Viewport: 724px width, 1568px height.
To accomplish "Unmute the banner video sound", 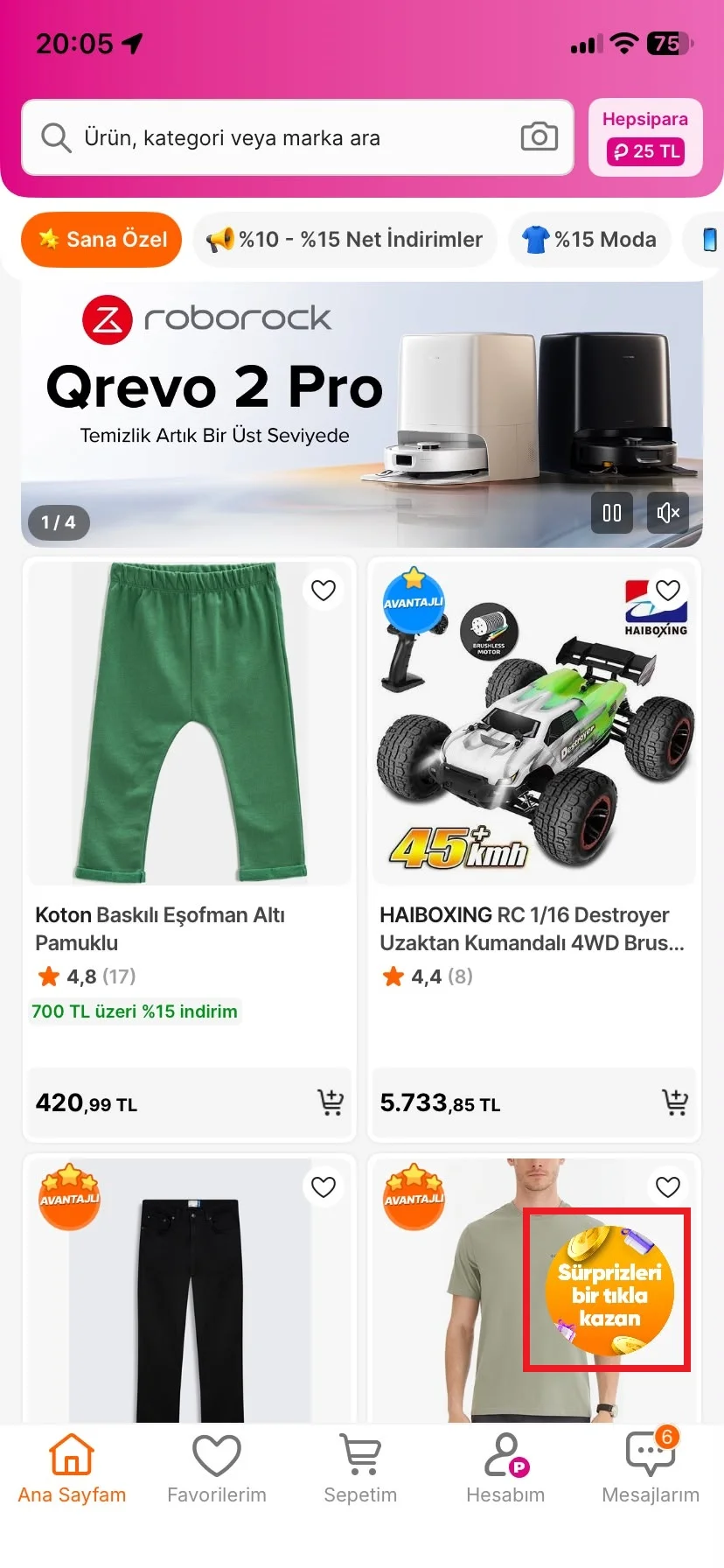I will click(668, 513).
